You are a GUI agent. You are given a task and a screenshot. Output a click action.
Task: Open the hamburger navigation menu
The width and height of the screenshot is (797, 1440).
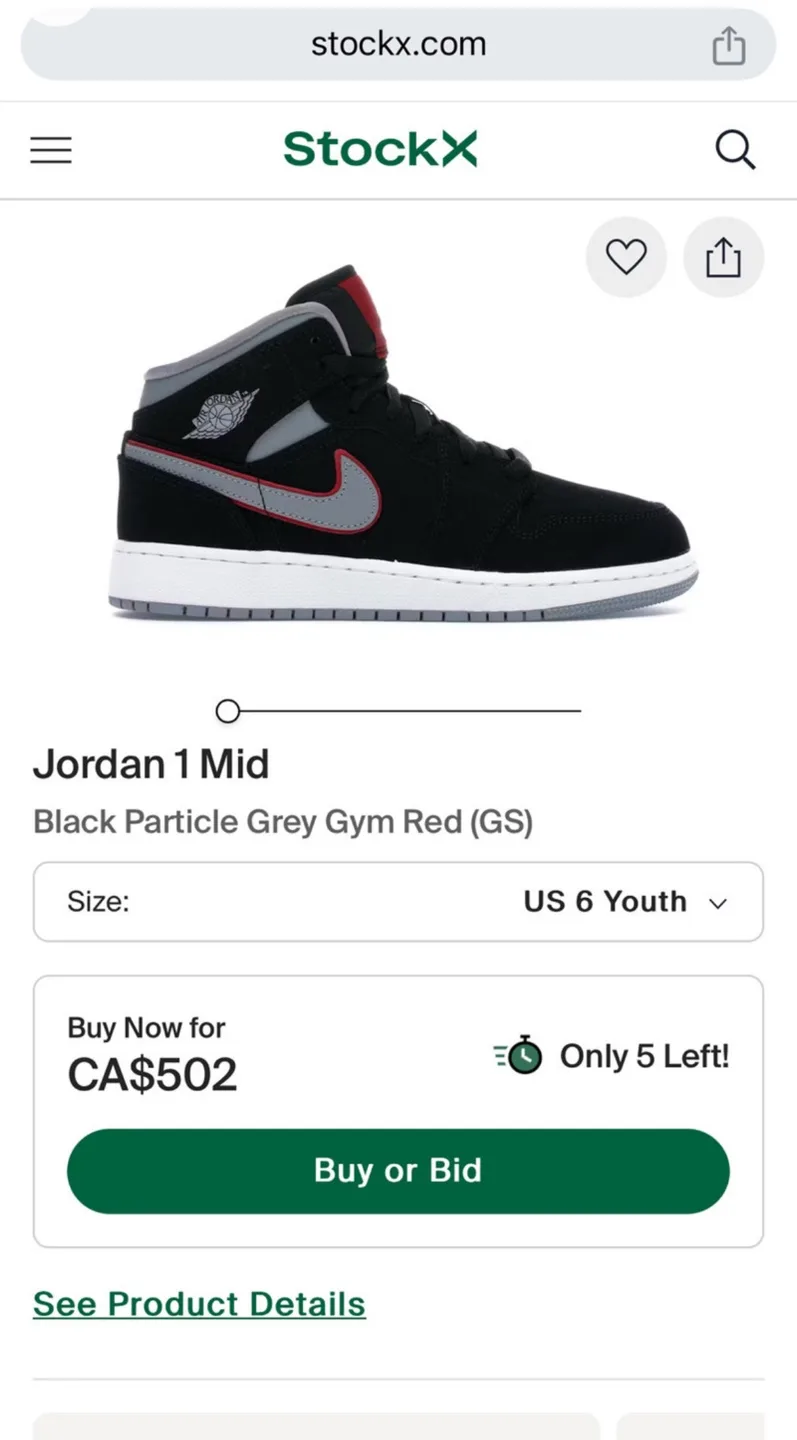pos(50,149)
